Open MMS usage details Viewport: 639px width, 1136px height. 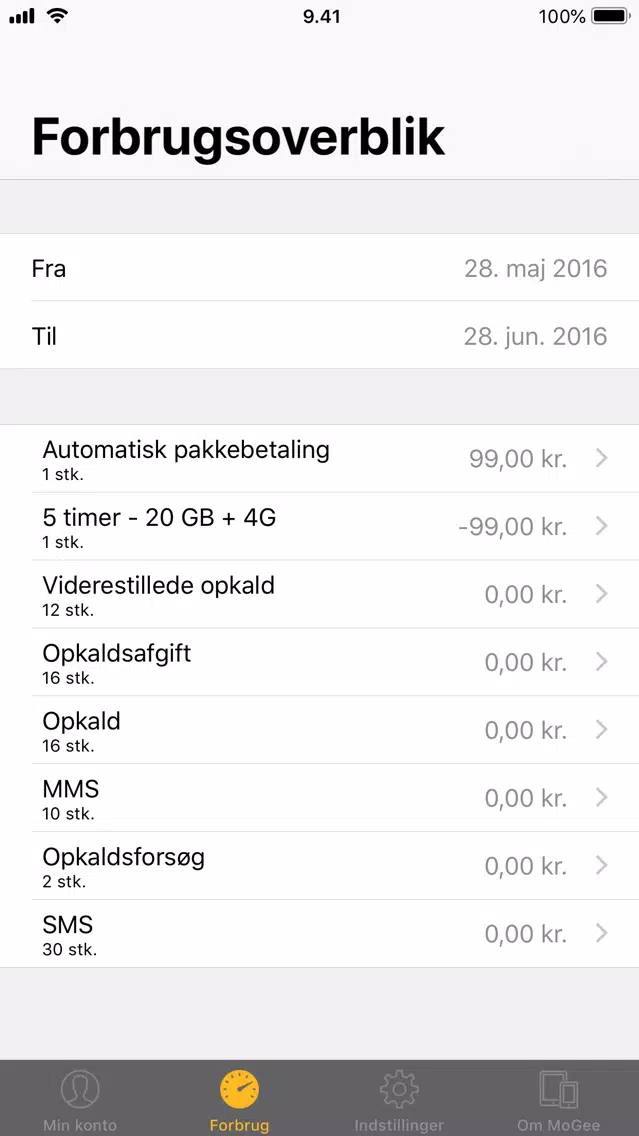tap(320, 798)
